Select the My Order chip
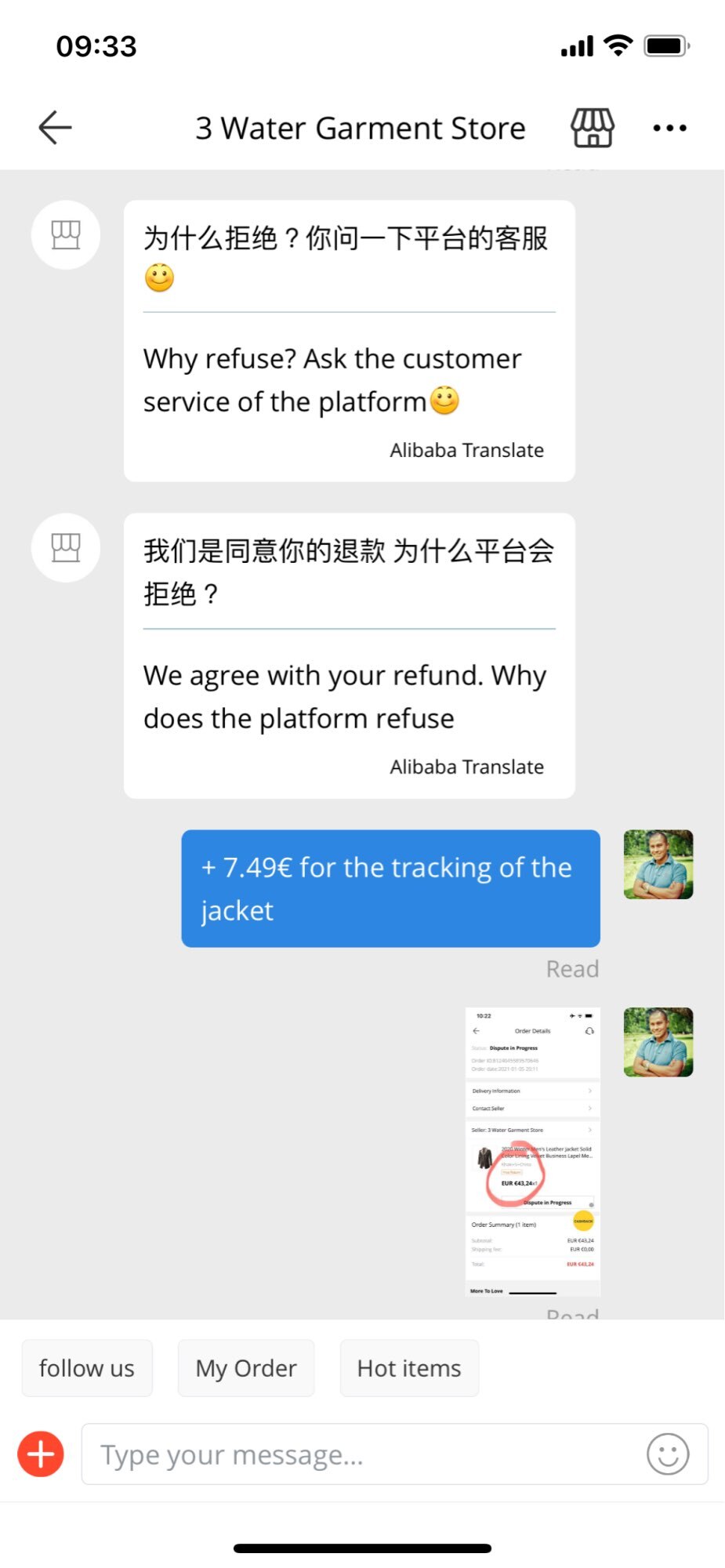 click(246, 1368)
